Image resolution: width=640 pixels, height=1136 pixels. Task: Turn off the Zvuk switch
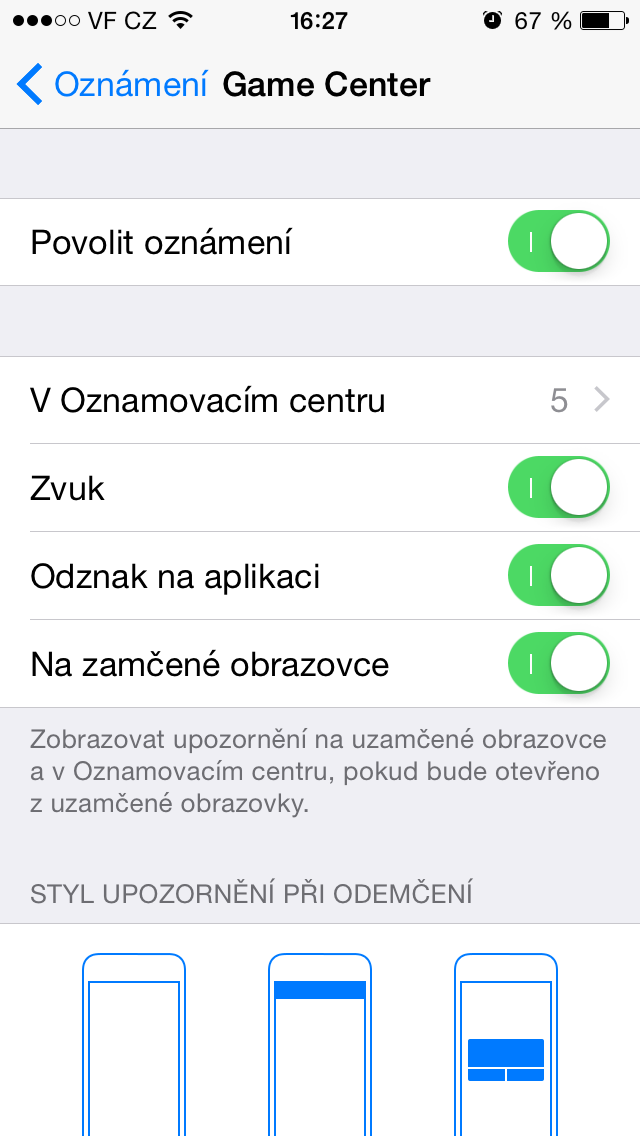click(x=558, y=489)
